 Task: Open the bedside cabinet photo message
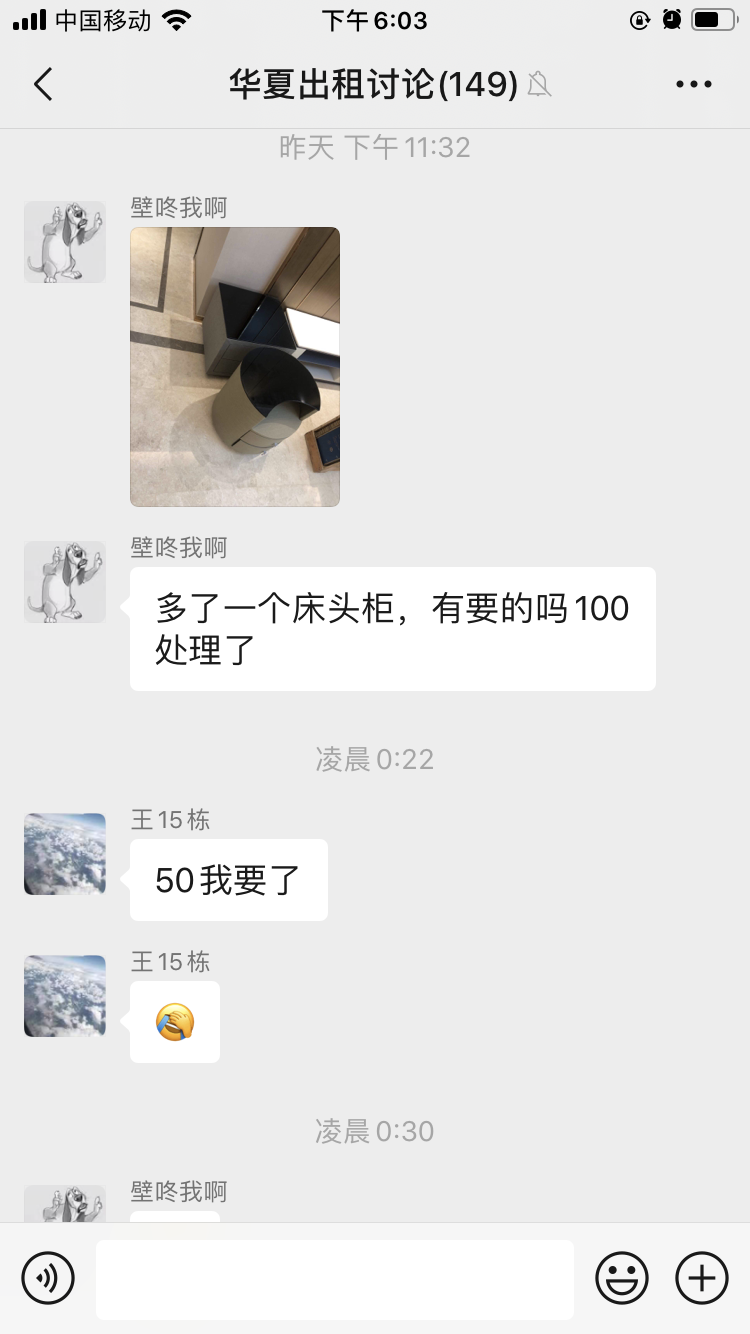[235, 367]
